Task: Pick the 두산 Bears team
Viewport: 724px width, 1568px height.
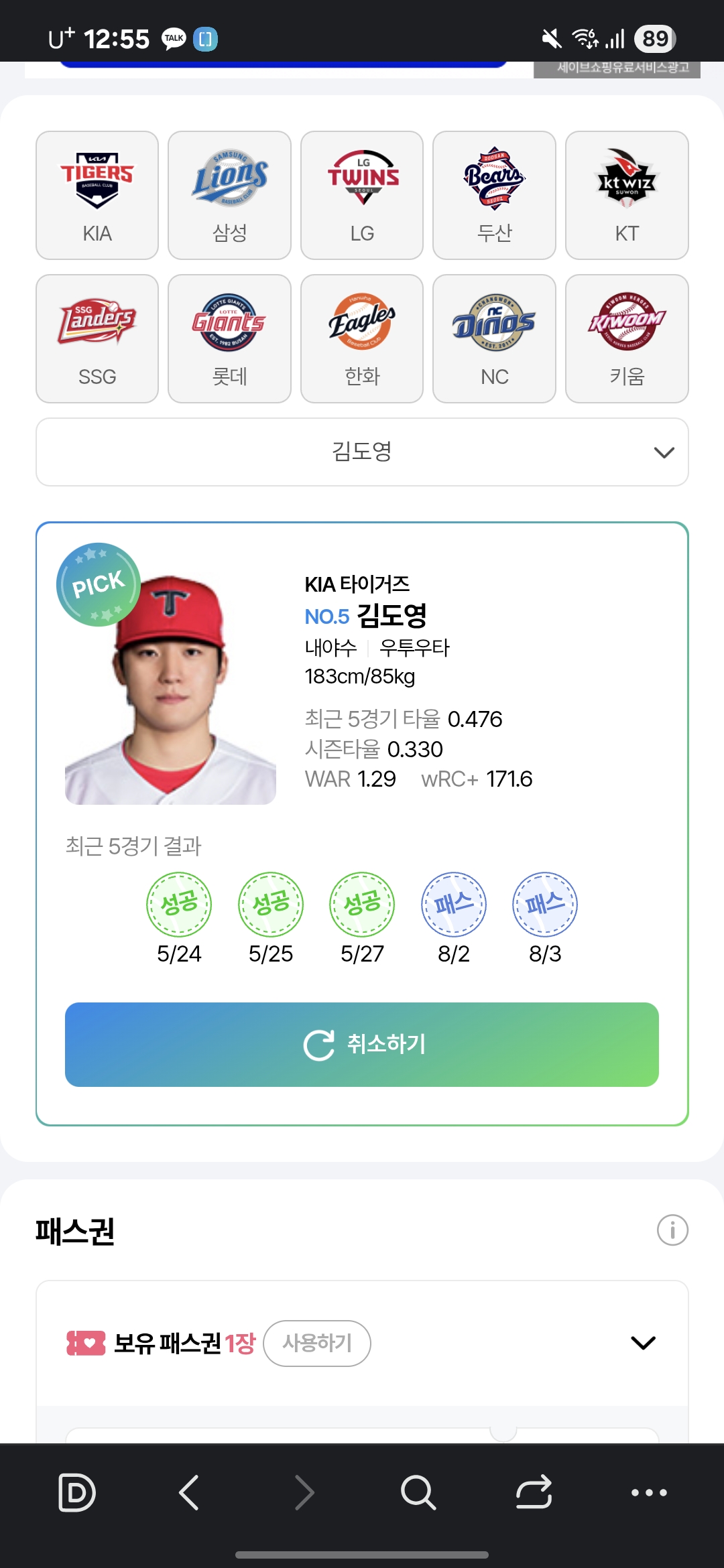Action: click(x=494, y=195)
